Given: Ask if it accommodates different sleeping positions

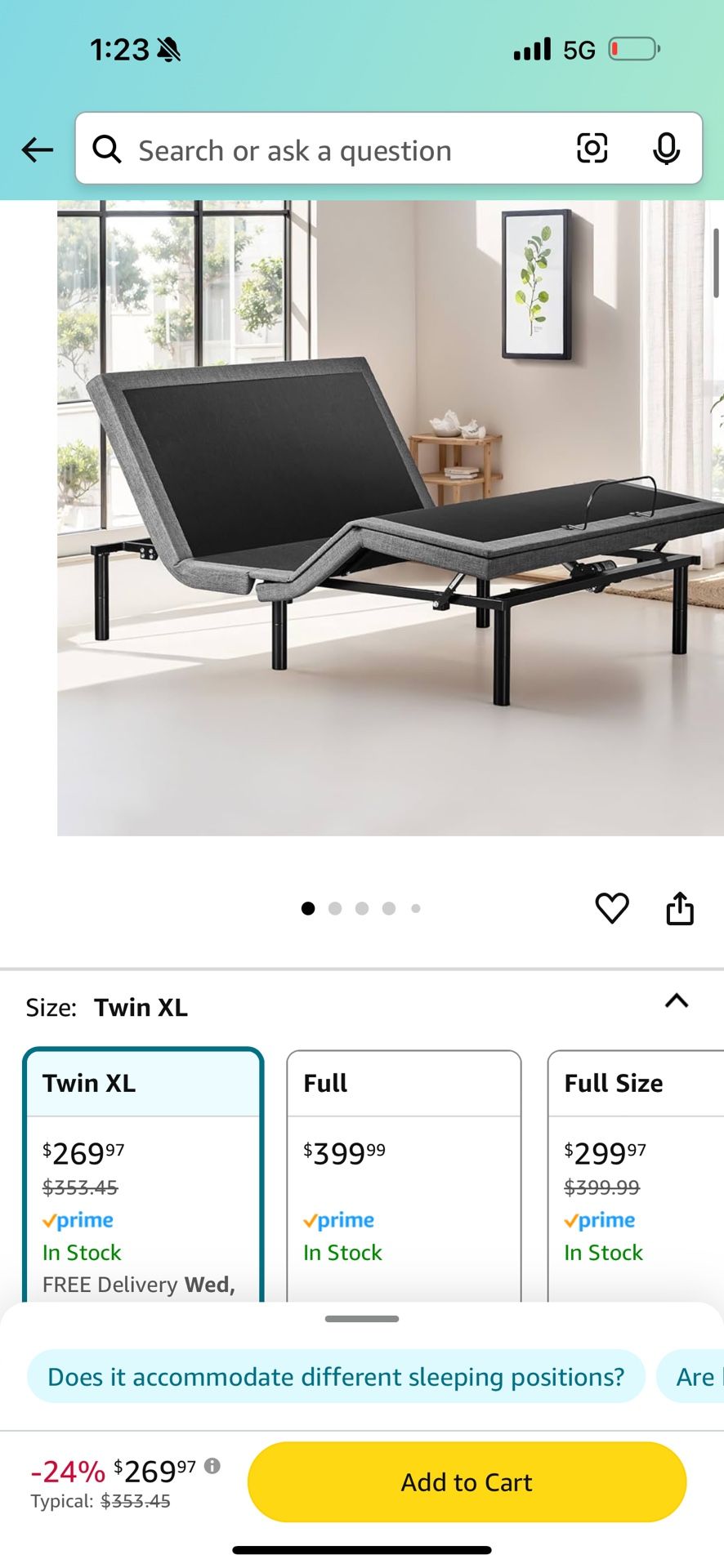Looking at the screenshot, I should point(336,1377).
